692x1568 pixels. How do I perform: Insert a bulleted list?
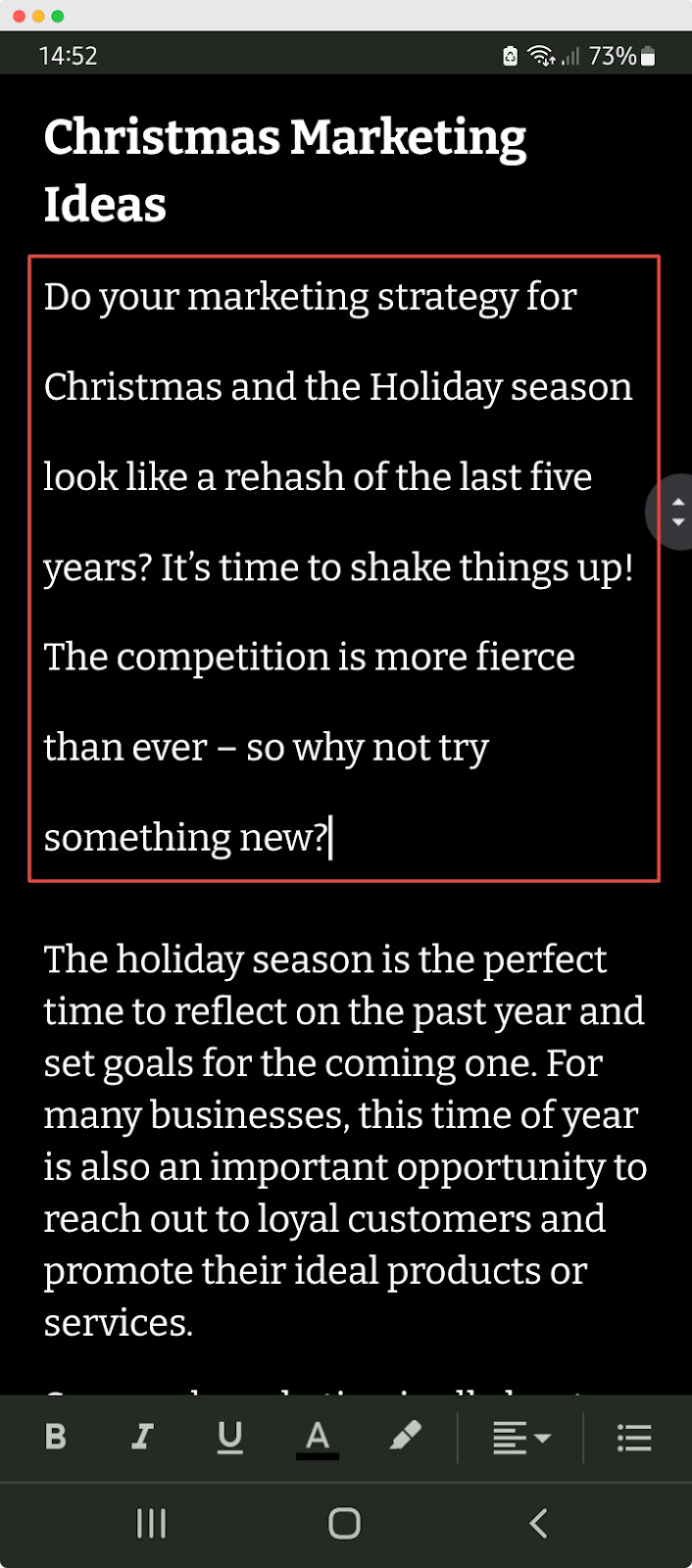634,1438
